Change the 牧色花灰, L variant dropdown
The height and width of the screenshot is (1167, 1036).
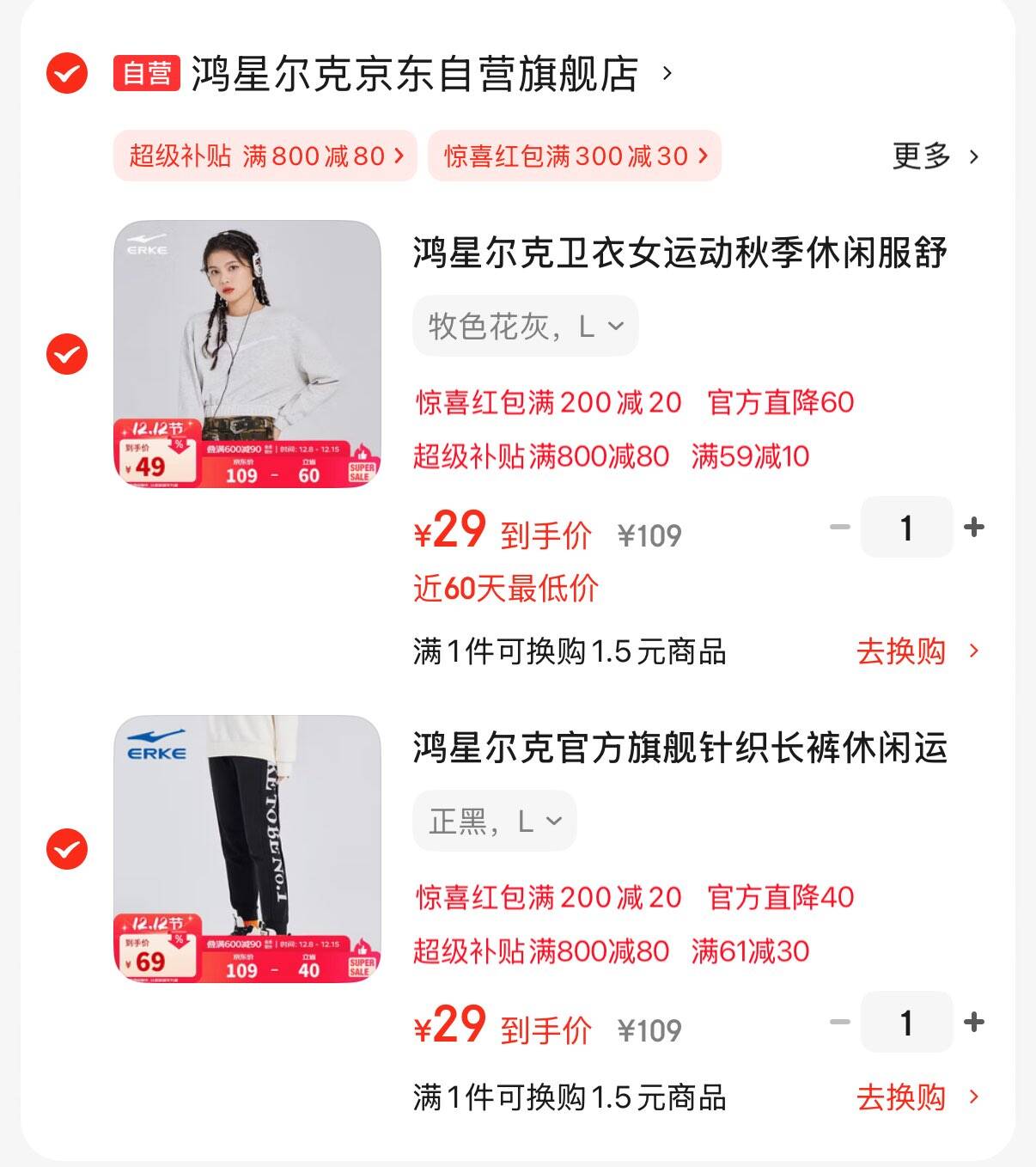[525, 326]
